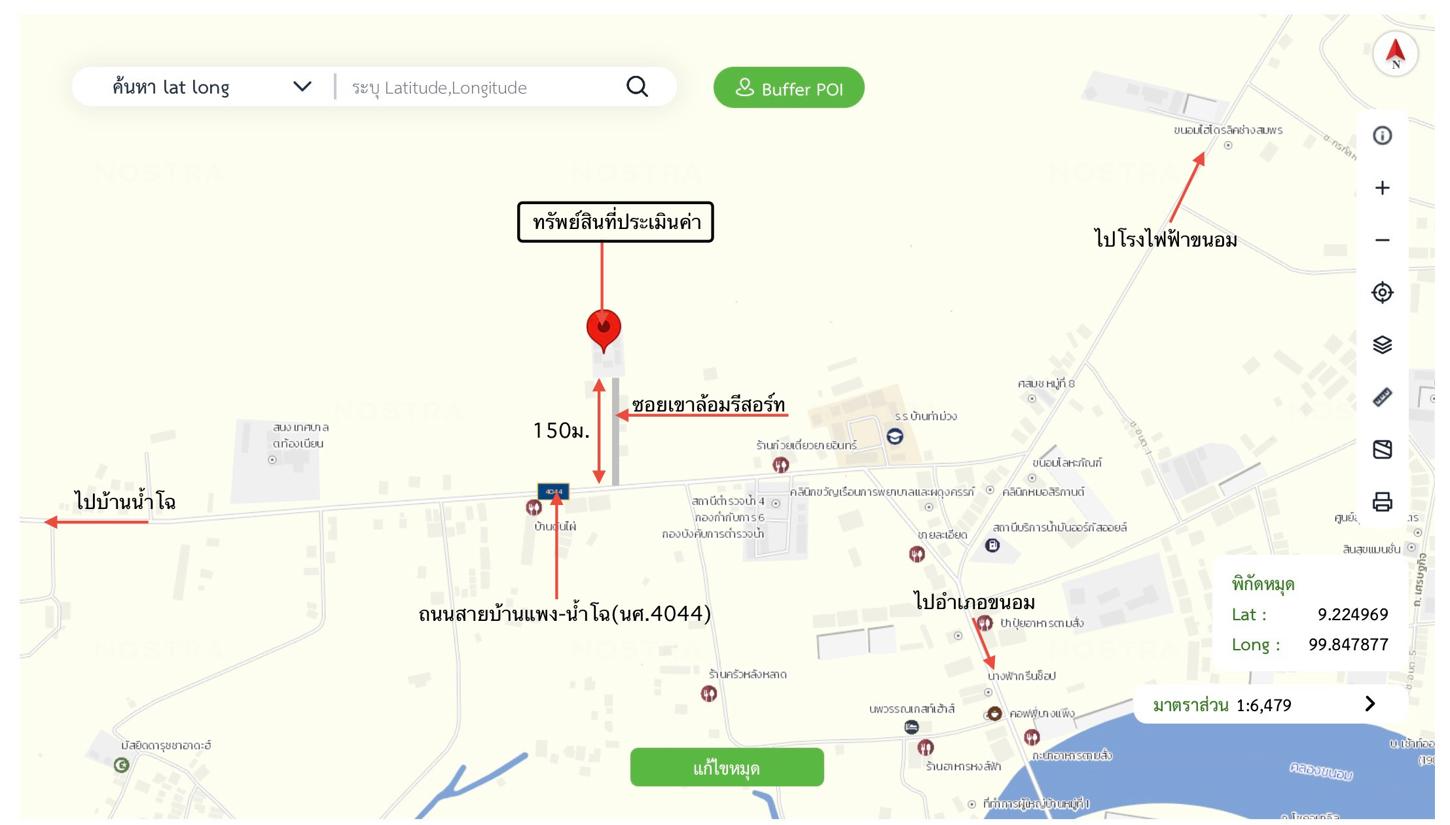Select the ruler measuring tool
The width and height of the screenshot is (1450, 825).
point(1382,397)
